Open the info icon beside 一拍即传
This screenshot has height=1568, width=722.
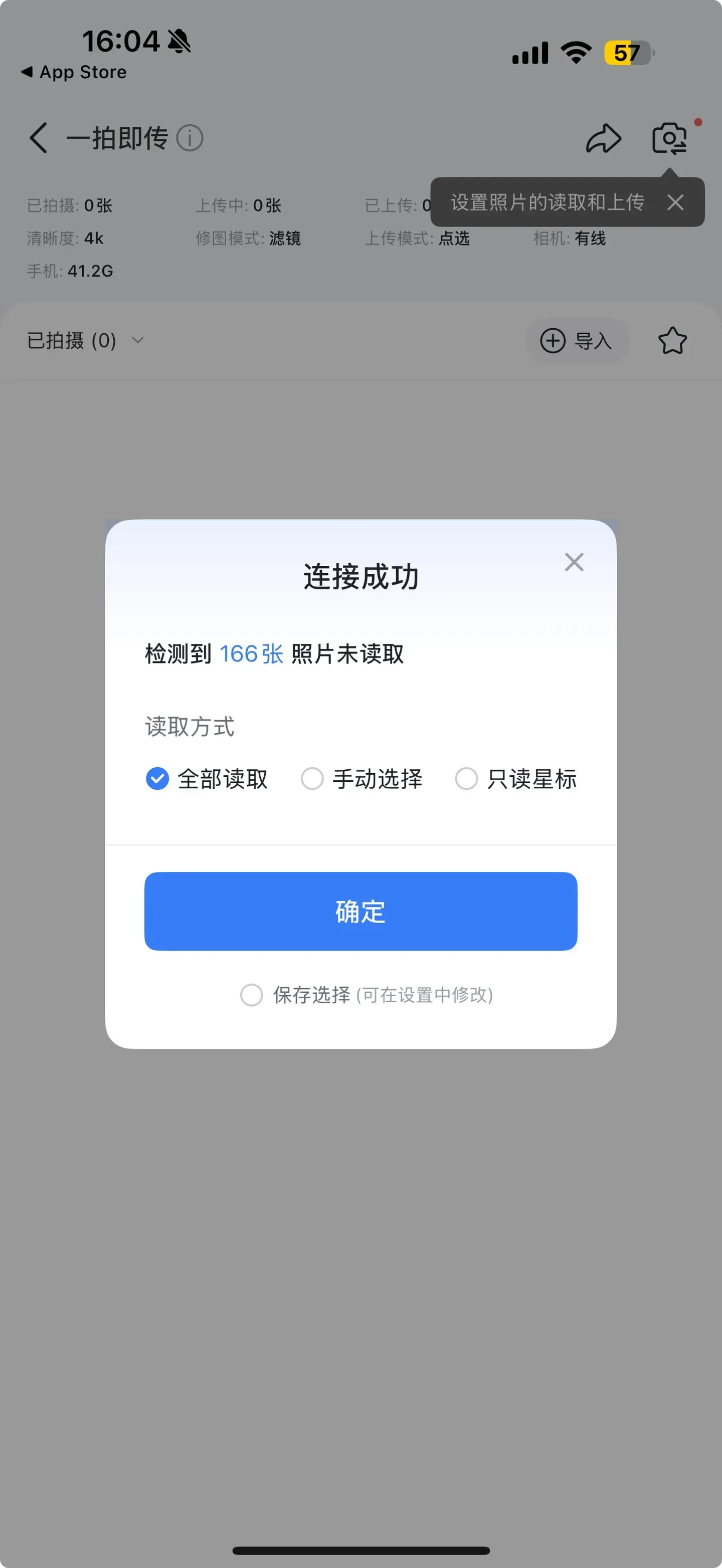point(190,138)
